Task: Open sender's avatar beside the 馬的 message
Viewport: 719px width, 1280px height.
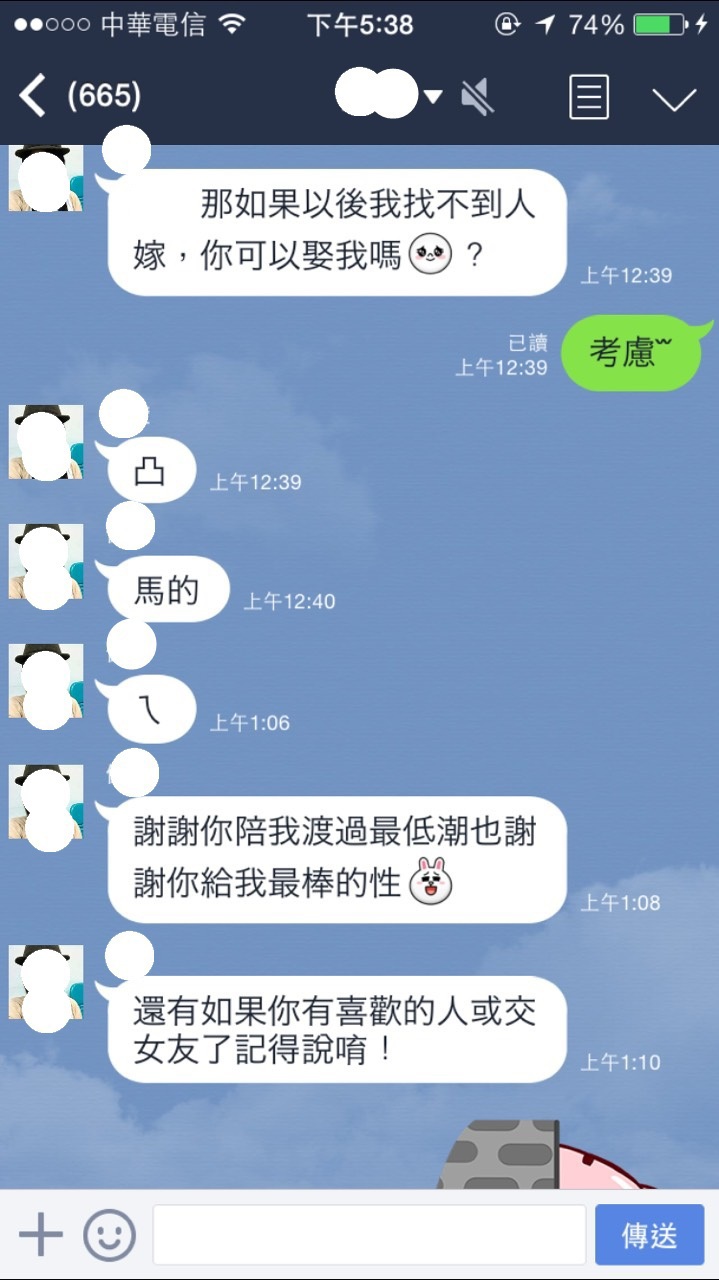Action: [x=46, y=563]
